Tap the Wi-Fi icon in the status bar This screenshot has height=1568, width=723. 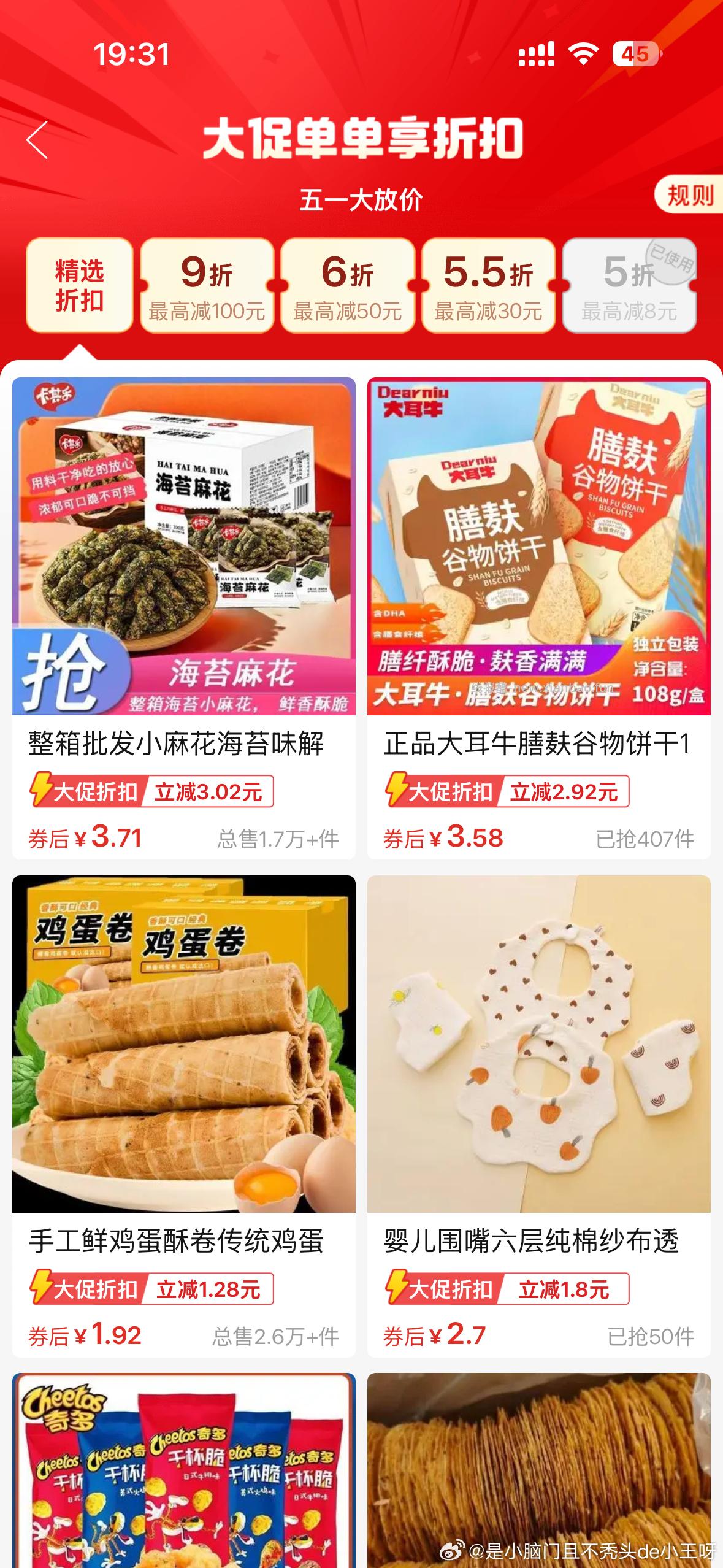tap(584, 55)
